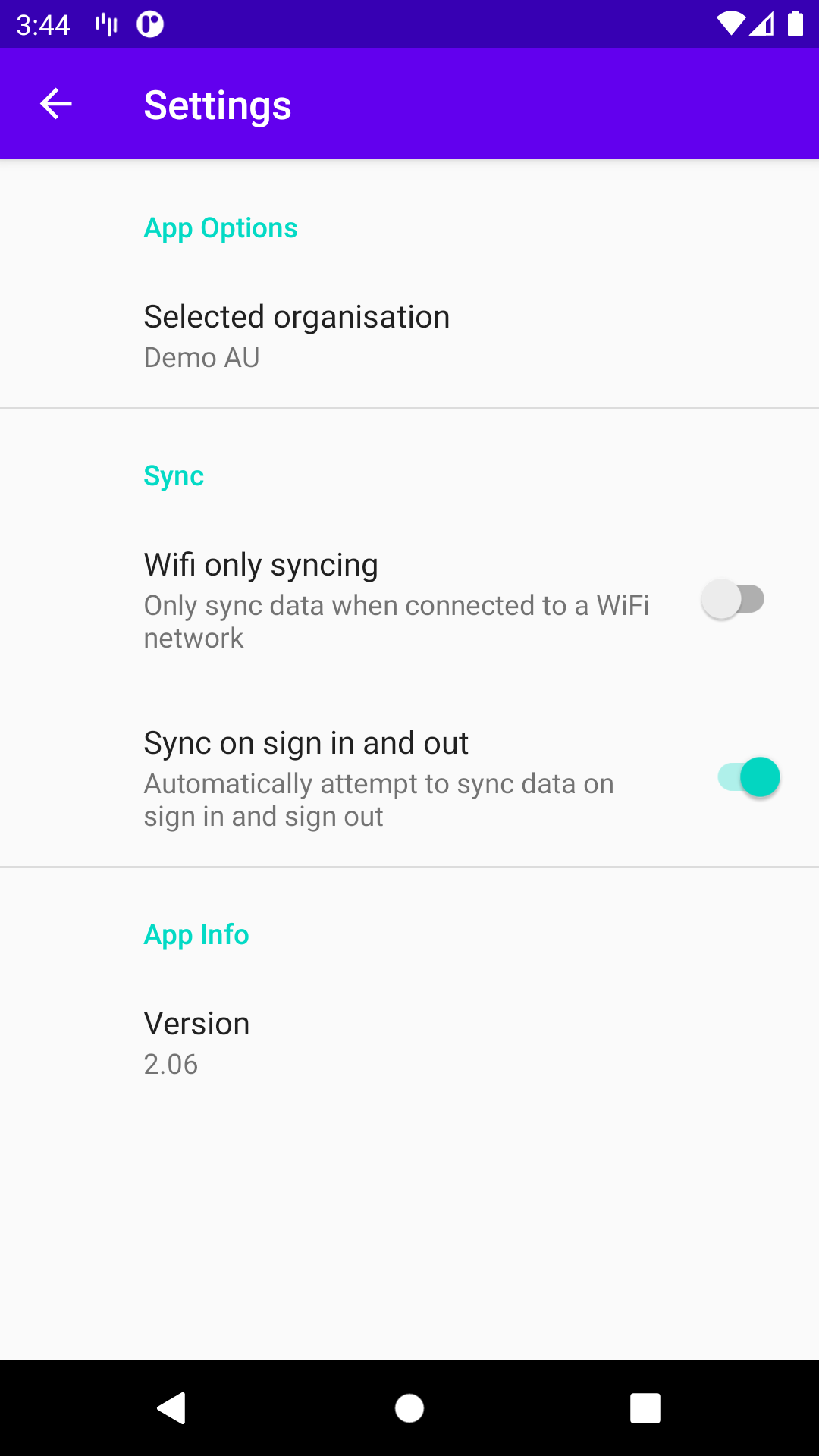Tap the cellular signal icon
The image size is (819, 1456).
pyautogui.click(x=761, y=24)
